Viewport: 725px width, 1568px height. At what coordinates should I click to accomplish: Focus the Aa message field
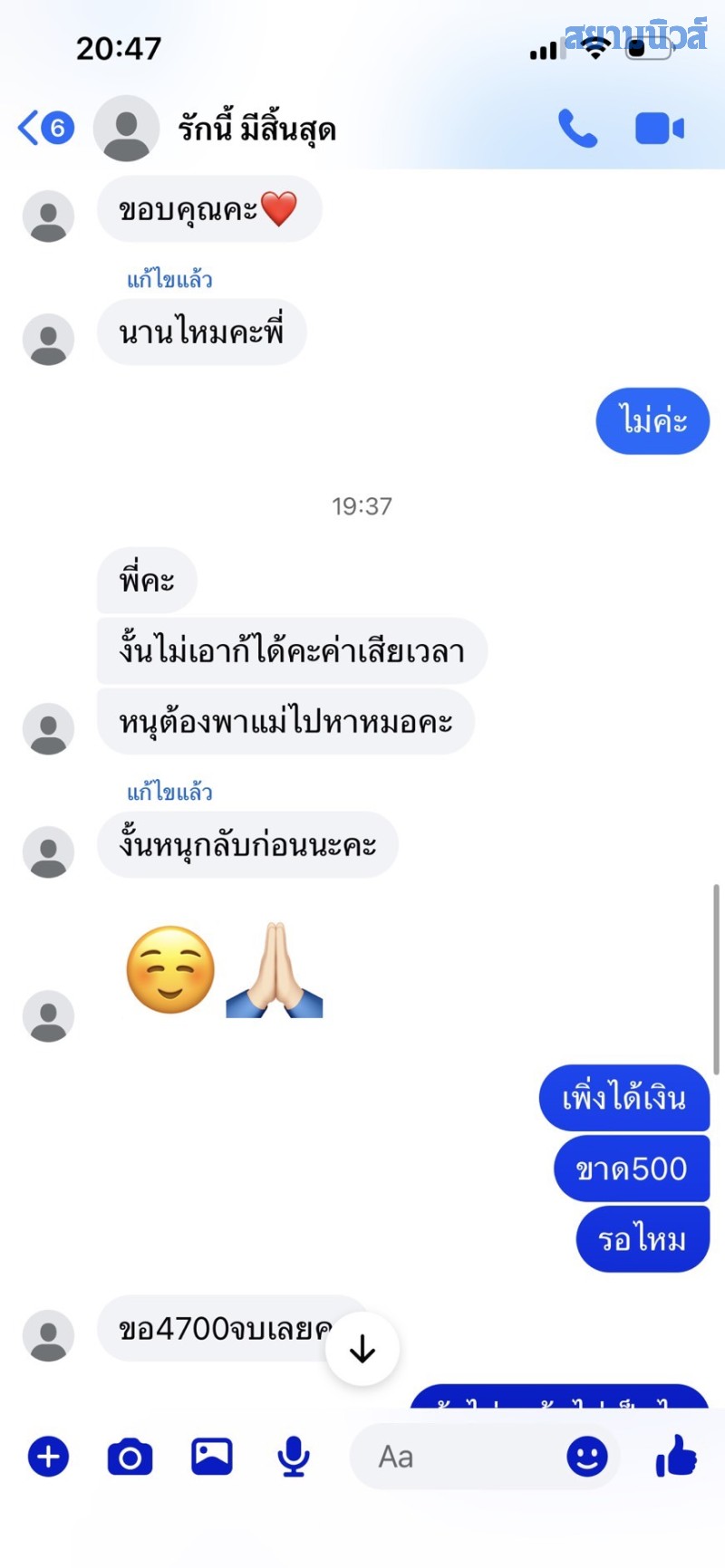tap(453, 1457)
